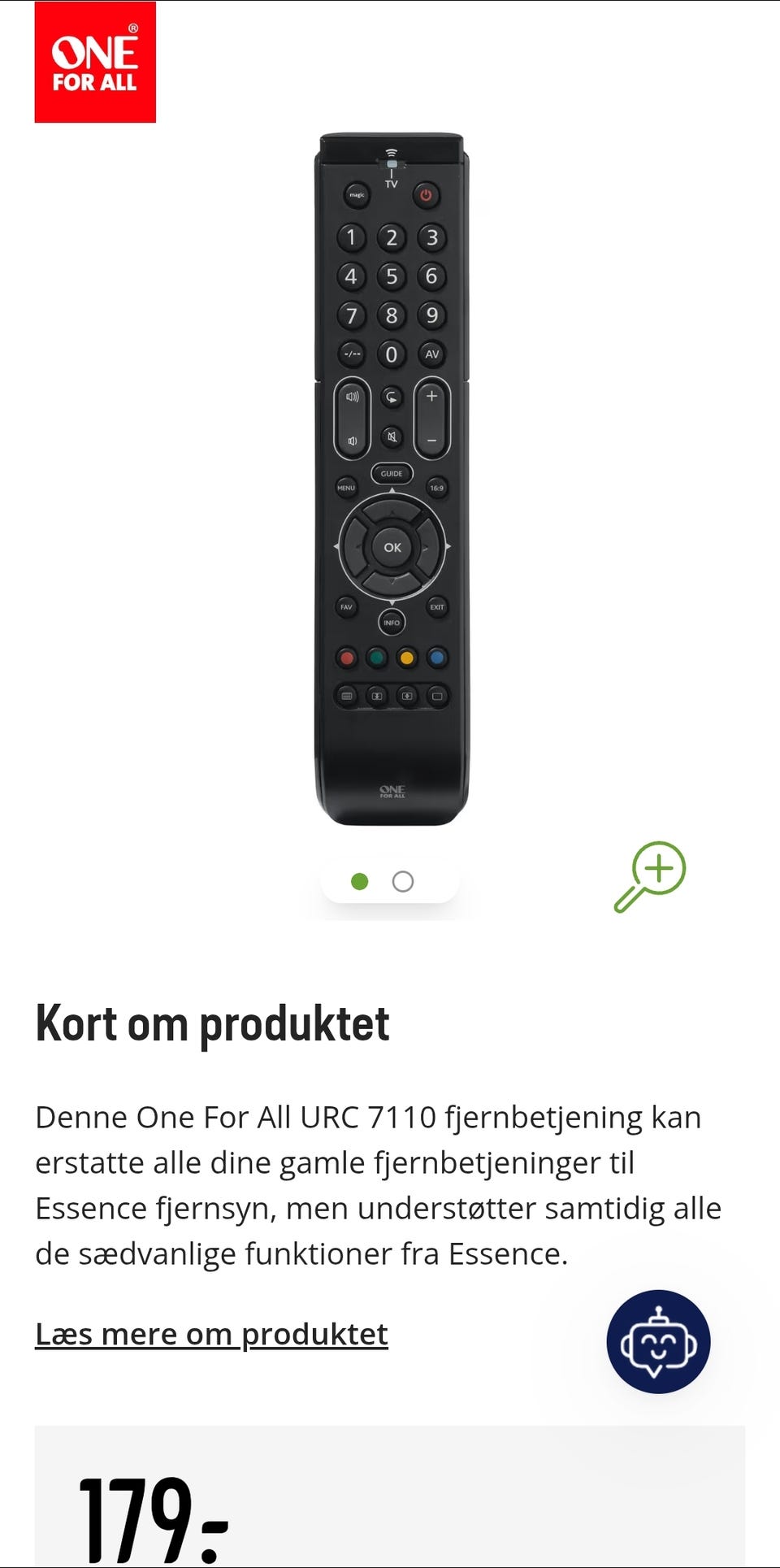Open the remote control product photo
This screenshot has width=780, height=1568.
392,480
